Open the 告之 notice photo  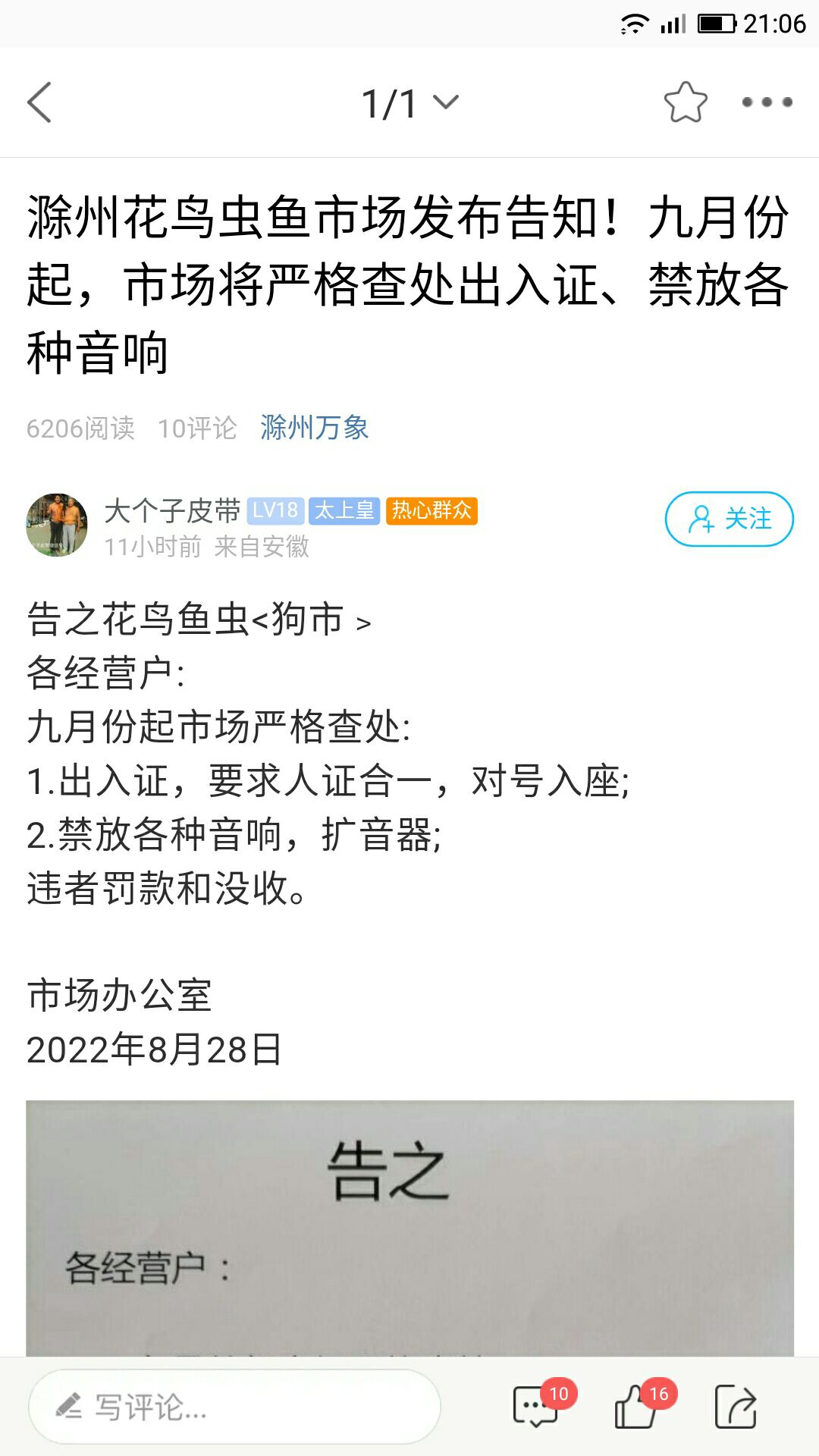pyautogui.click(x=409, y=1227)
